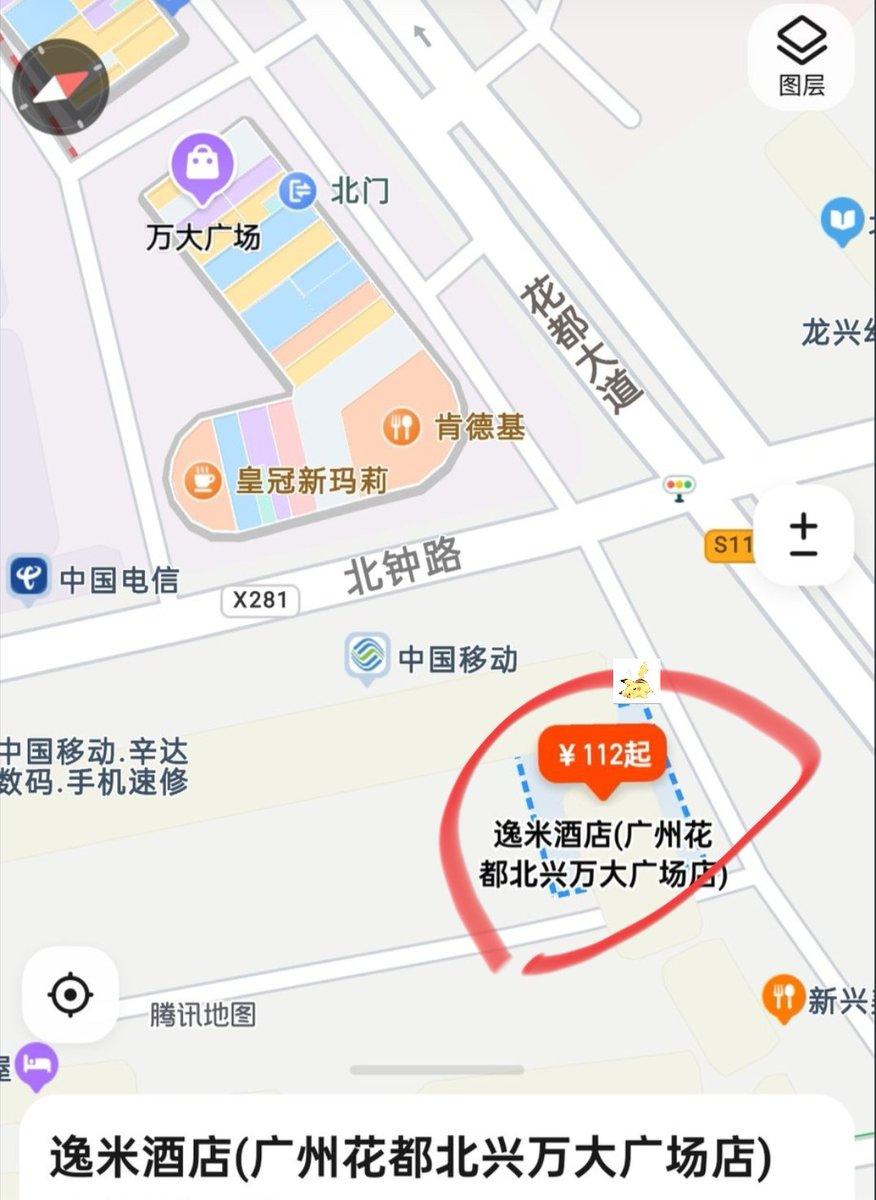
Task: Select the 皇冠新玛莉 cafe marker
Action: [204, 481]
